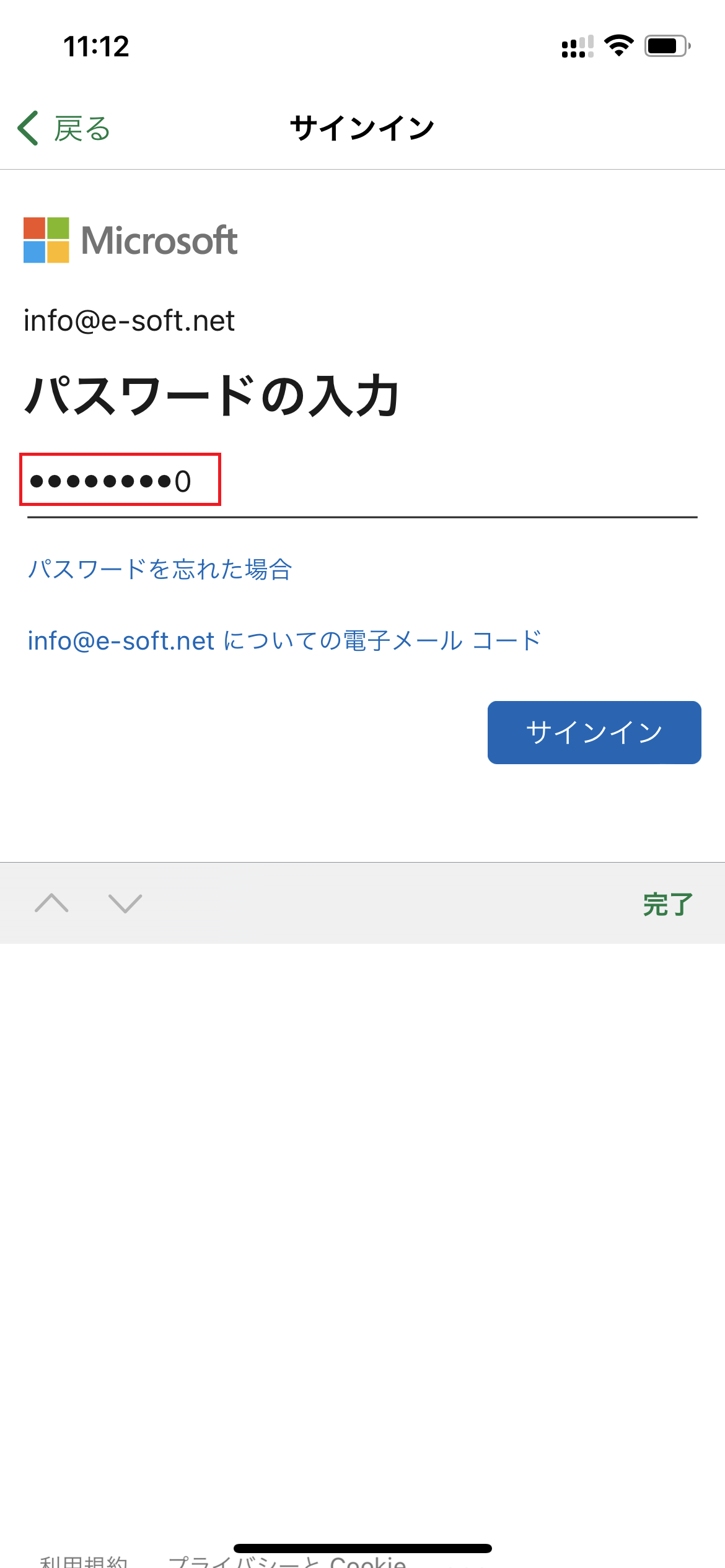The height and width of the screenshot is (1568, 725).
Task: Open the パスワードを忘れた場合 link
Action: [x=160, y=569]
